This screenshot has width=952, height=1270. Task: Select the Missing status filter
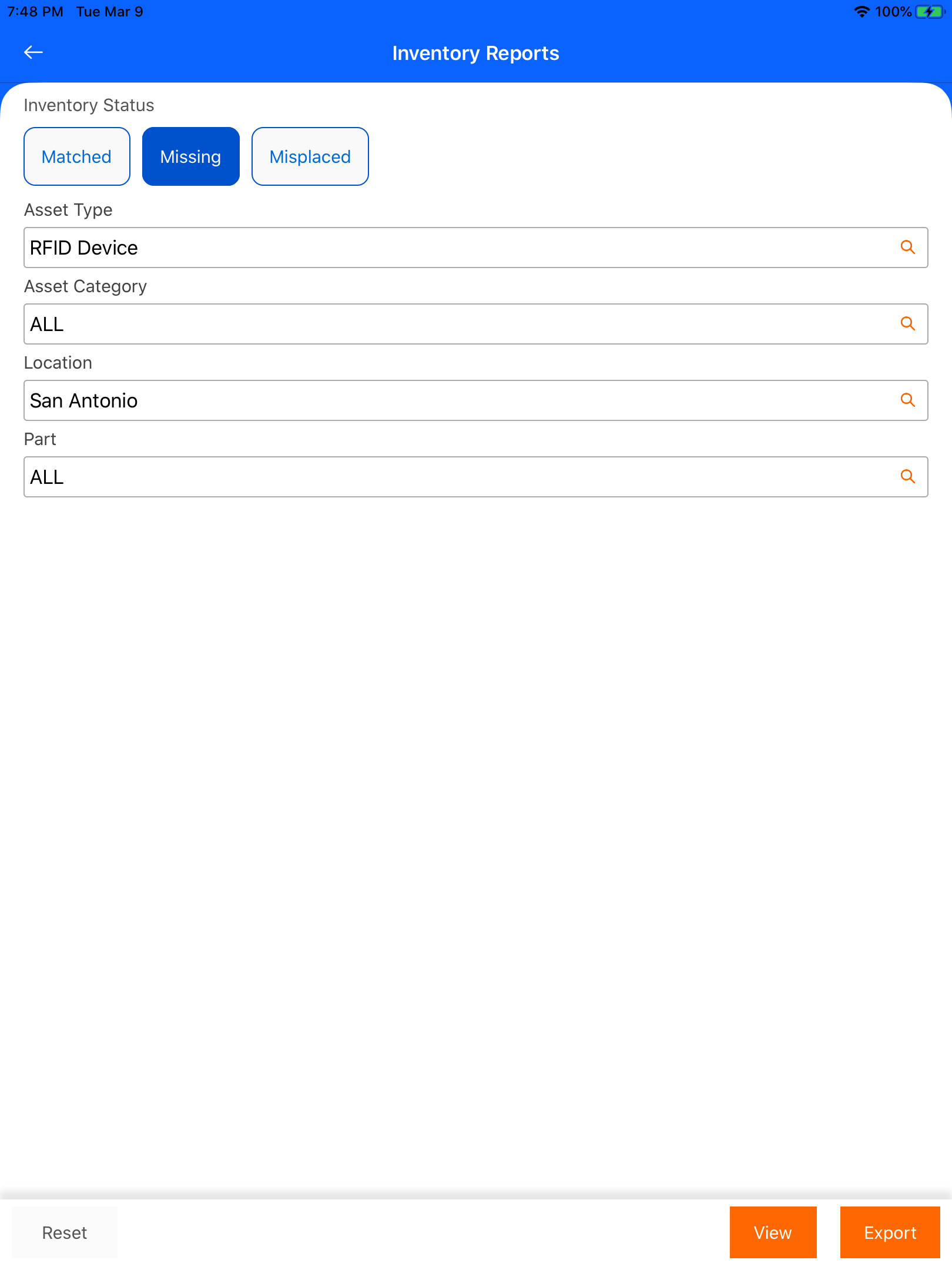click(x=191, y=156)
